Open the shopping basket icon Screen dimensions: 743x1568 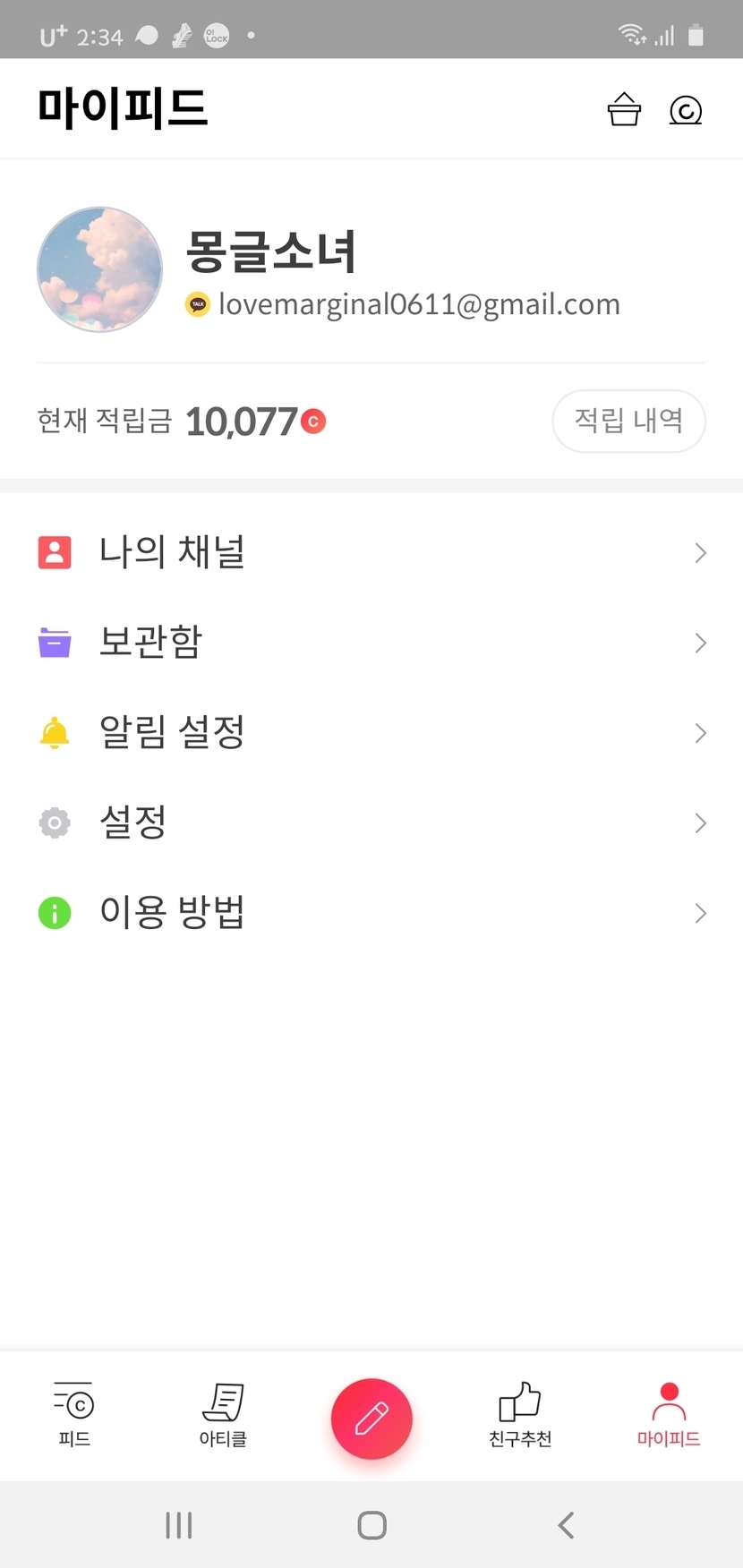624,110
